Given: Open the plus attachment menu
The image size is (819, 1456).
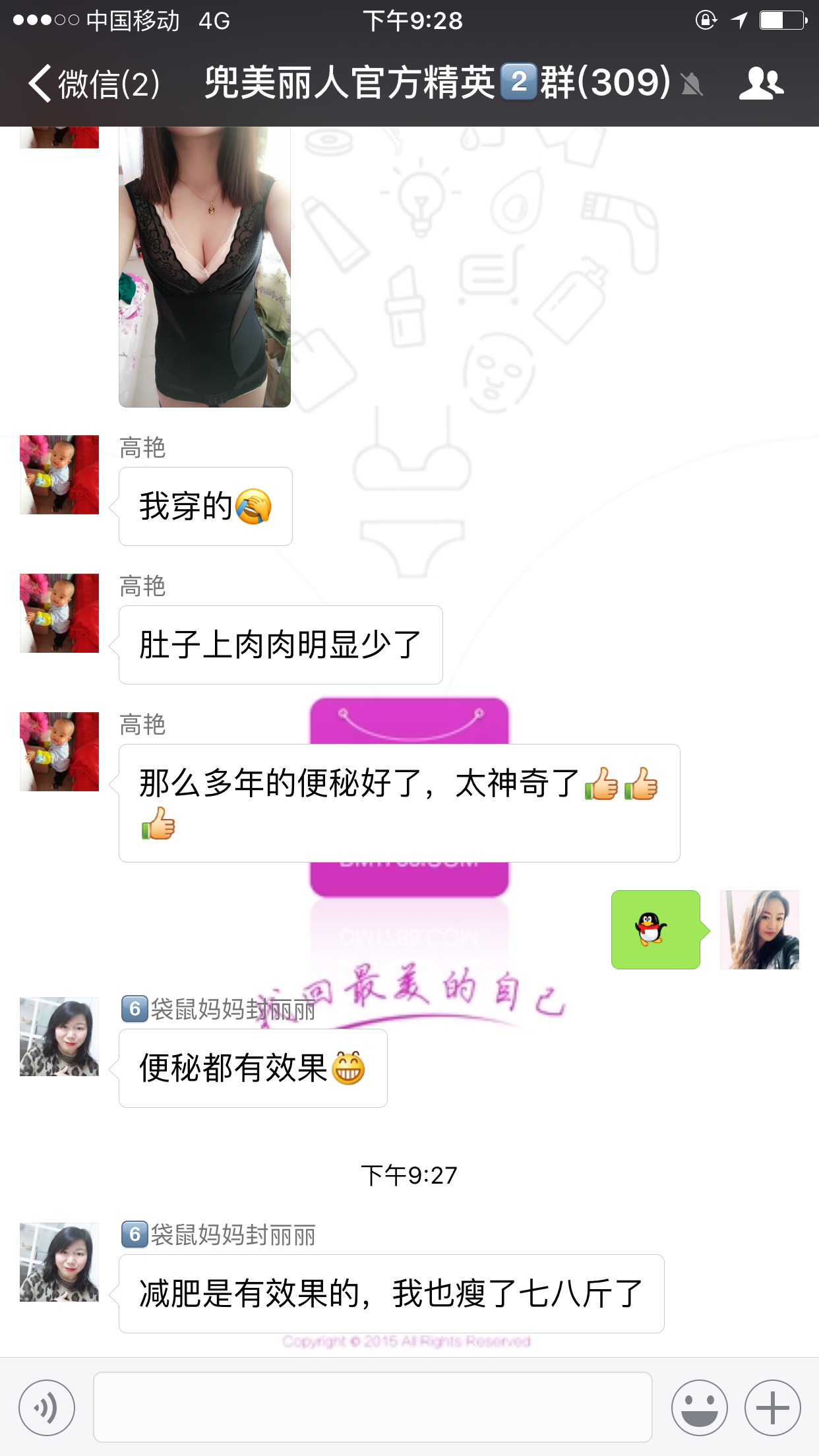Looking at the screenshot, I should tap(772, 1407).
